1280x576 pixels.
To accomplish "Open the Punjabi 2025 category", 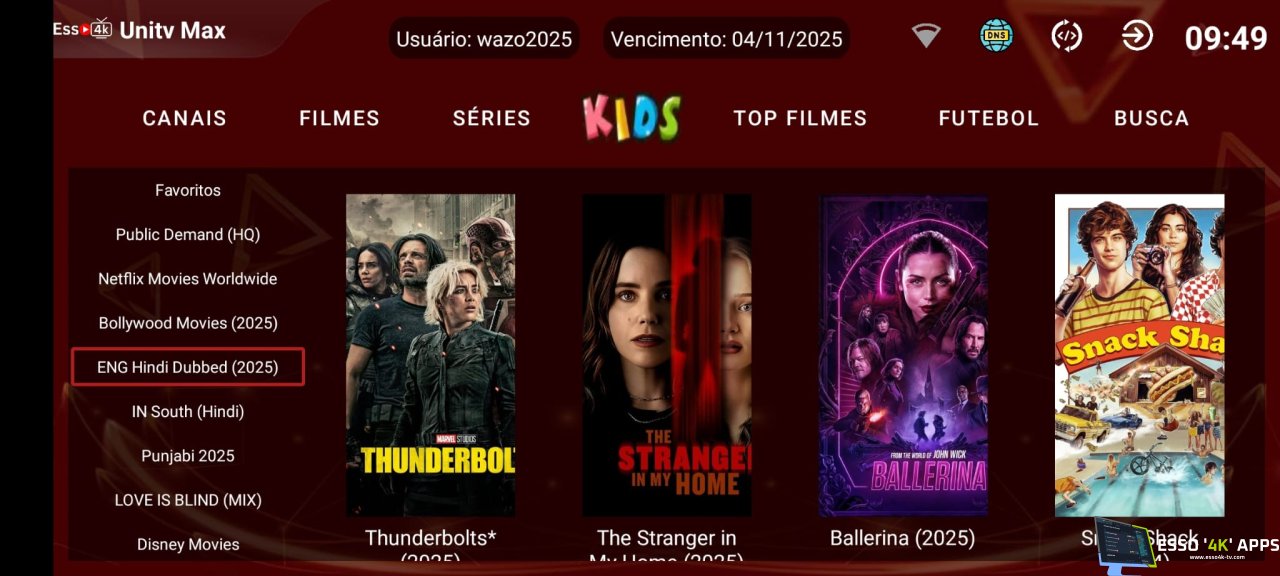I will pyautogui.click(x=188, y=455).
